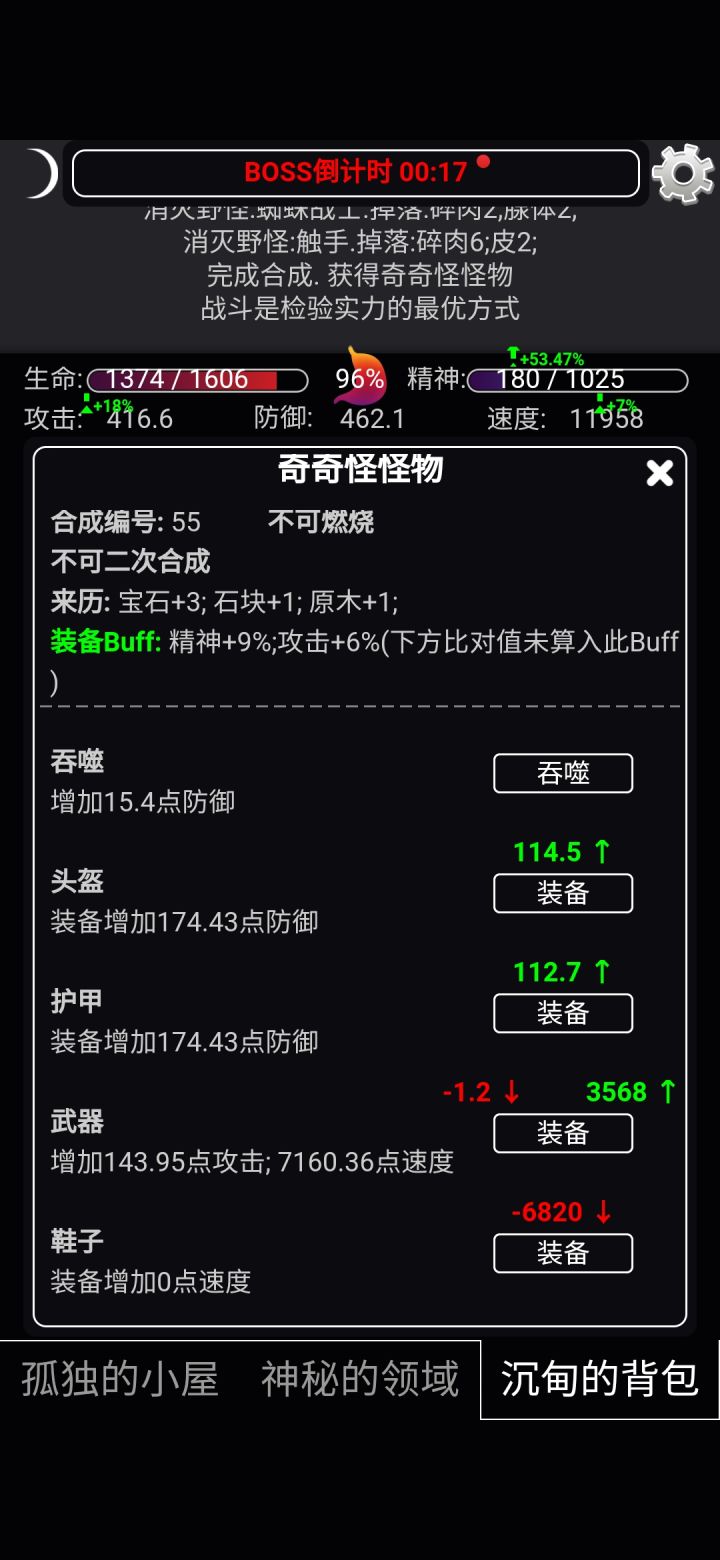The height and width of the screenshot is (1560, 720).
Task: Equip the 鞋子 shoes
Action: 562,1253
